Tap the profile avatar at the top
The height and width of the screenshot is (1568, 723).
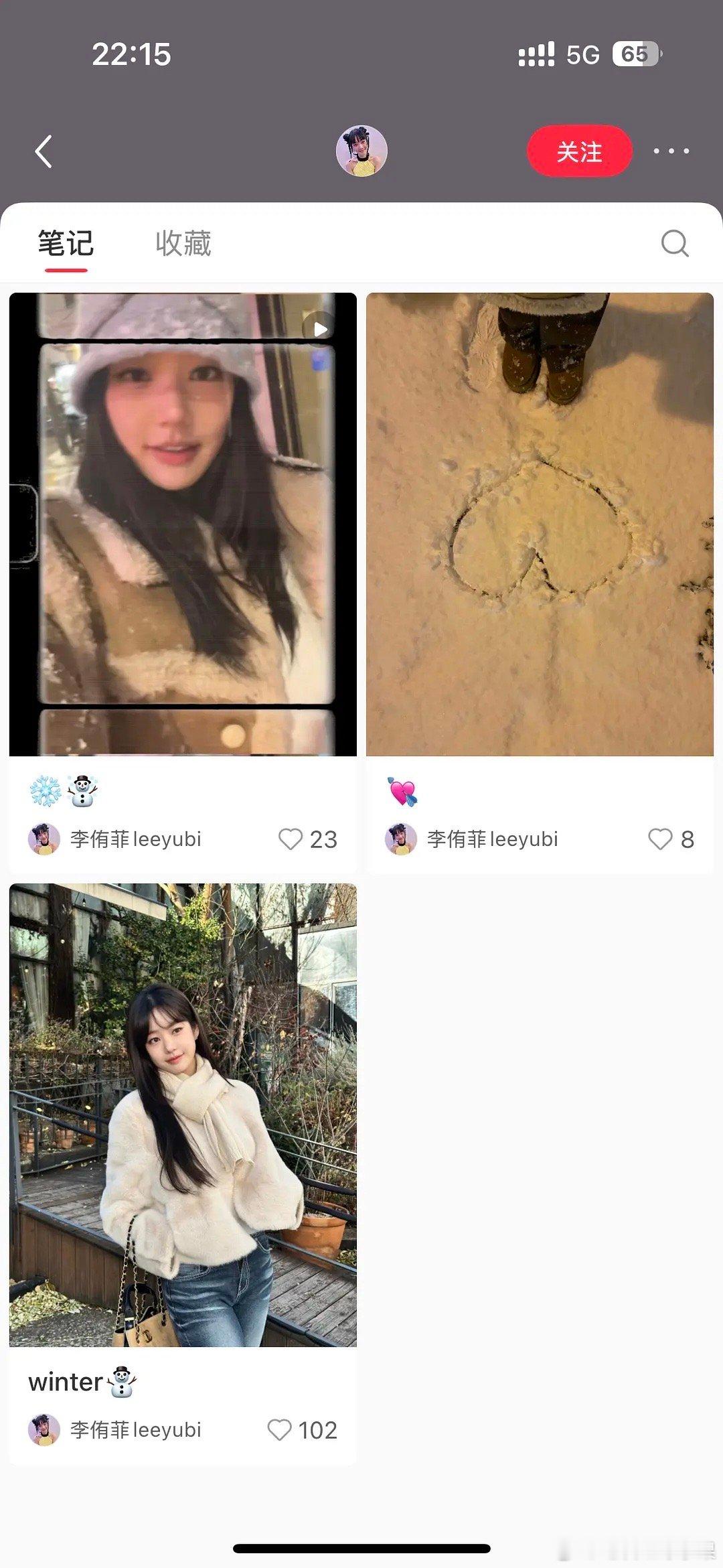pyautogui.click(x=361, y=151)
